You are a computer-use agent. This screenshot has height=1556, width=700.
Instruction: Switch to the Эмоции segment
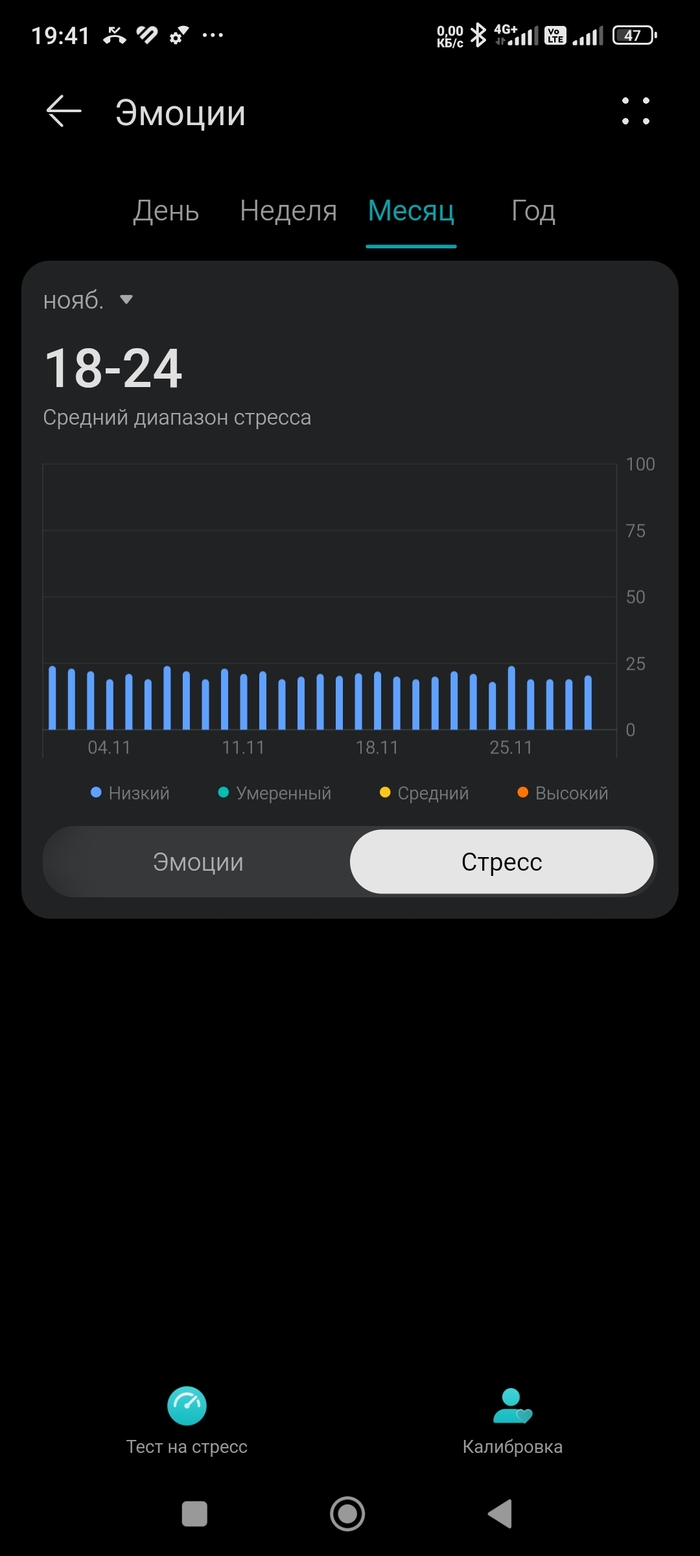click(x=198, y=862)
